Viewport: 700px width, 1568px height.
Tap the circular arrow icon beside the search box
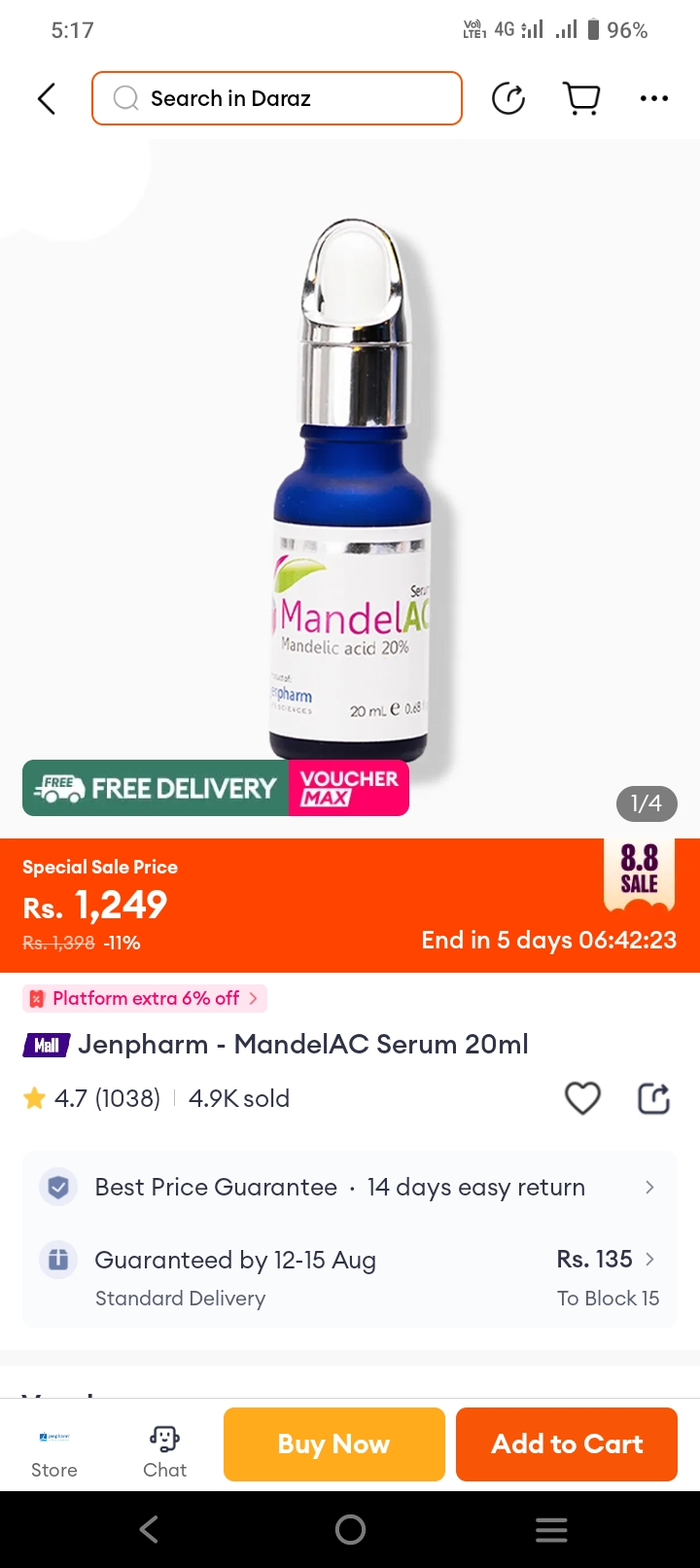508,98
